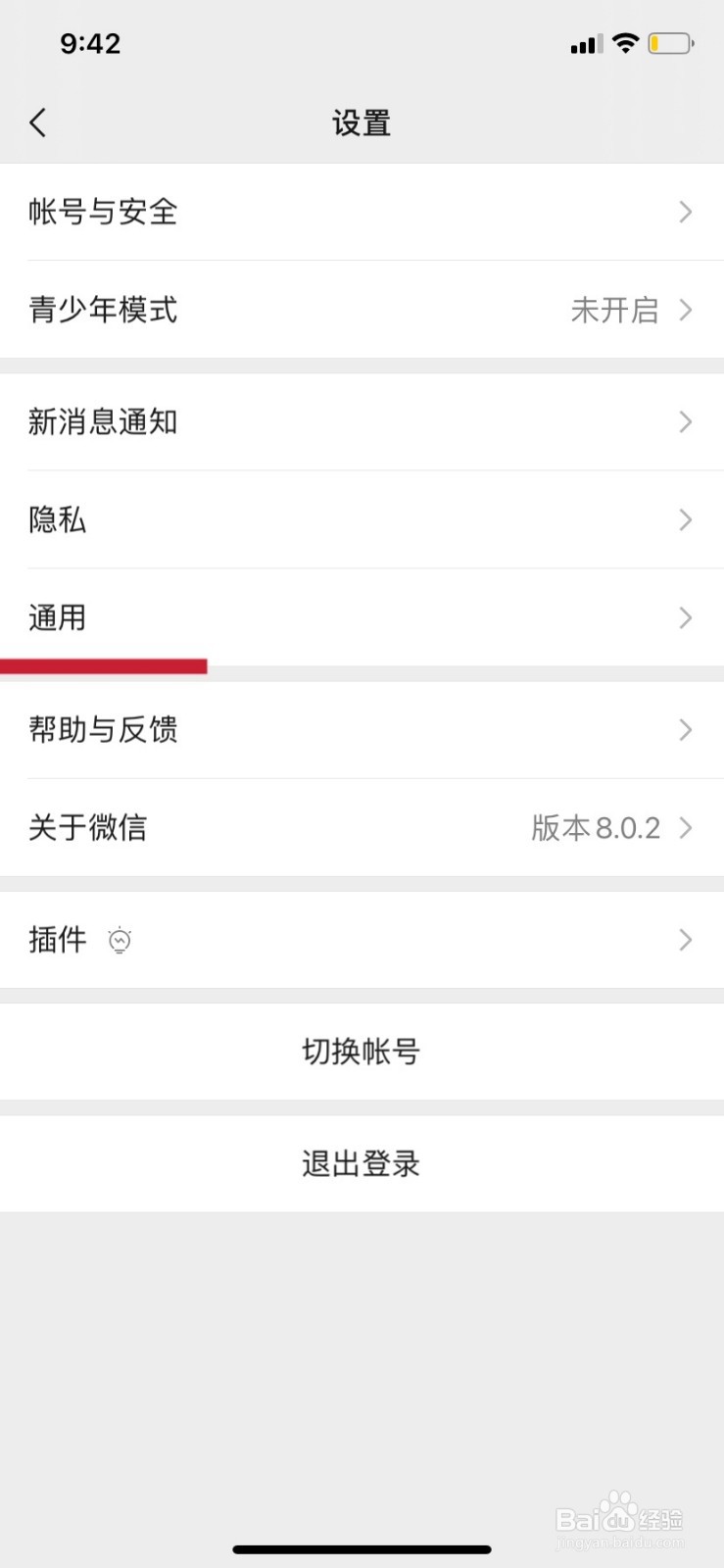The height and width of the screenshot is (1568, 724).
Task: Tap the cellular signal bars icon
Action: click(x=585, y=42)
